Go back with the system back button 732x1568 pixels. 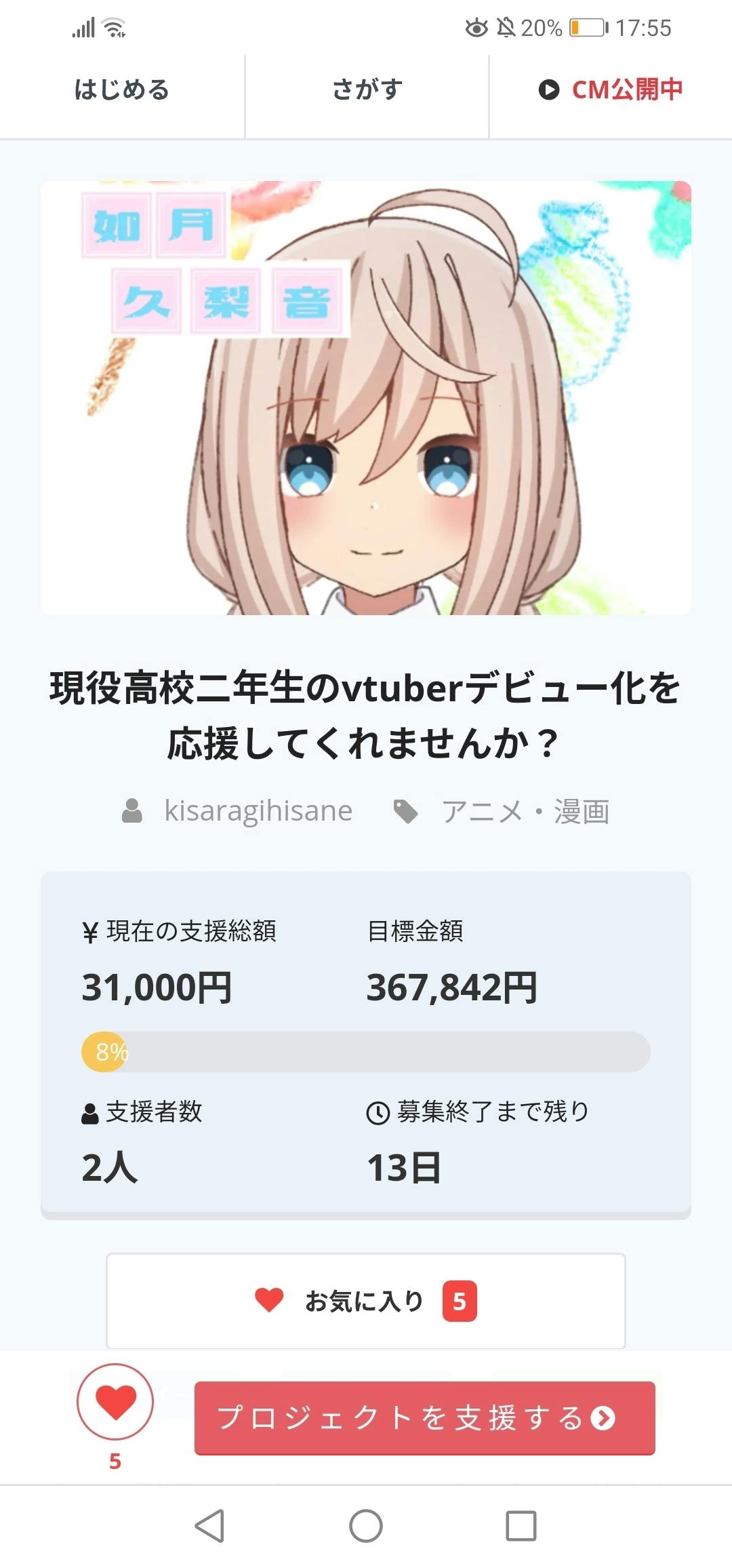pos(209,1526)
